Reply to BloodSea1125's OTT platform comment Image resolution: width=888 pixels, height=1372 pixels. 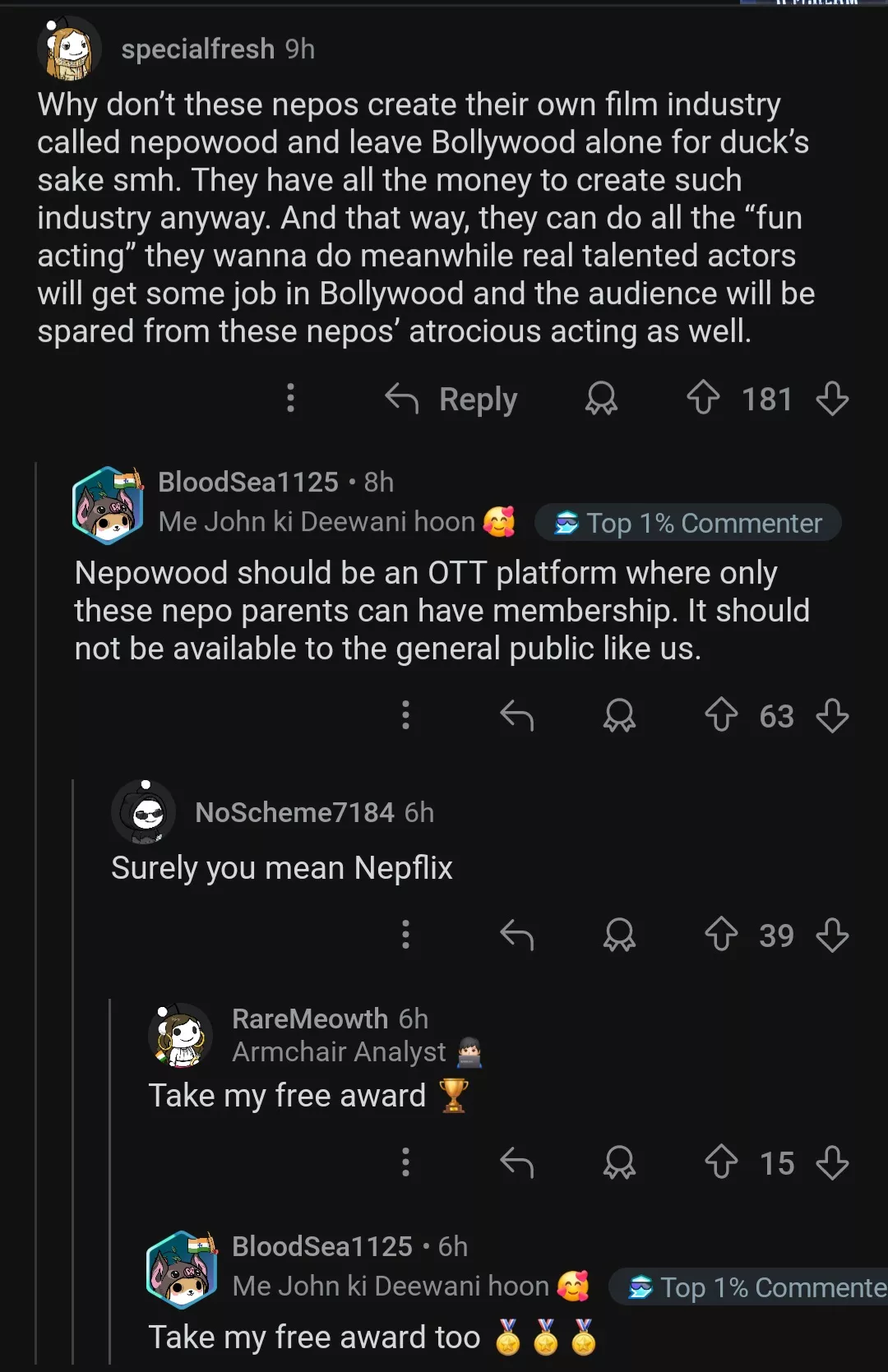[517, 715]
